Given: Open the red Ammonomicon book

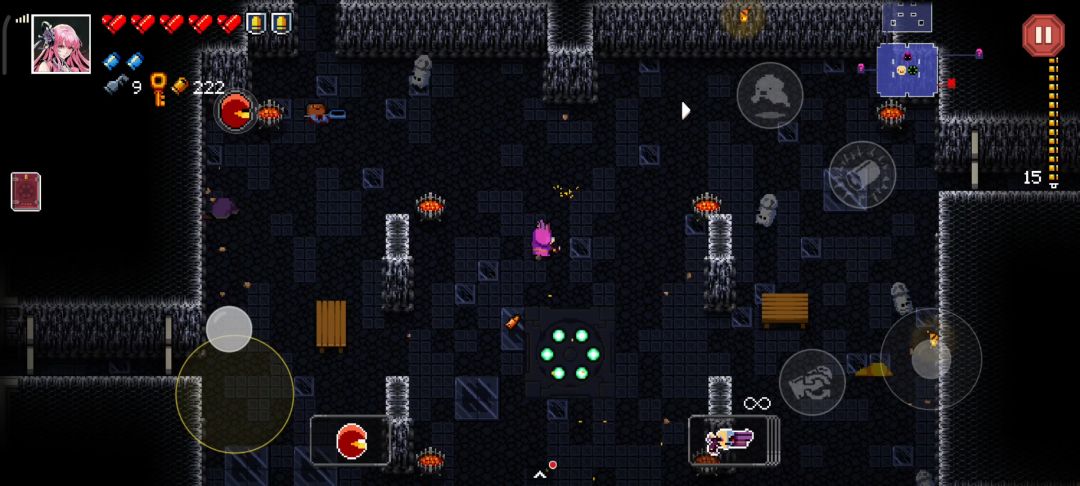Looking at the screenshot, I should 25,191.
